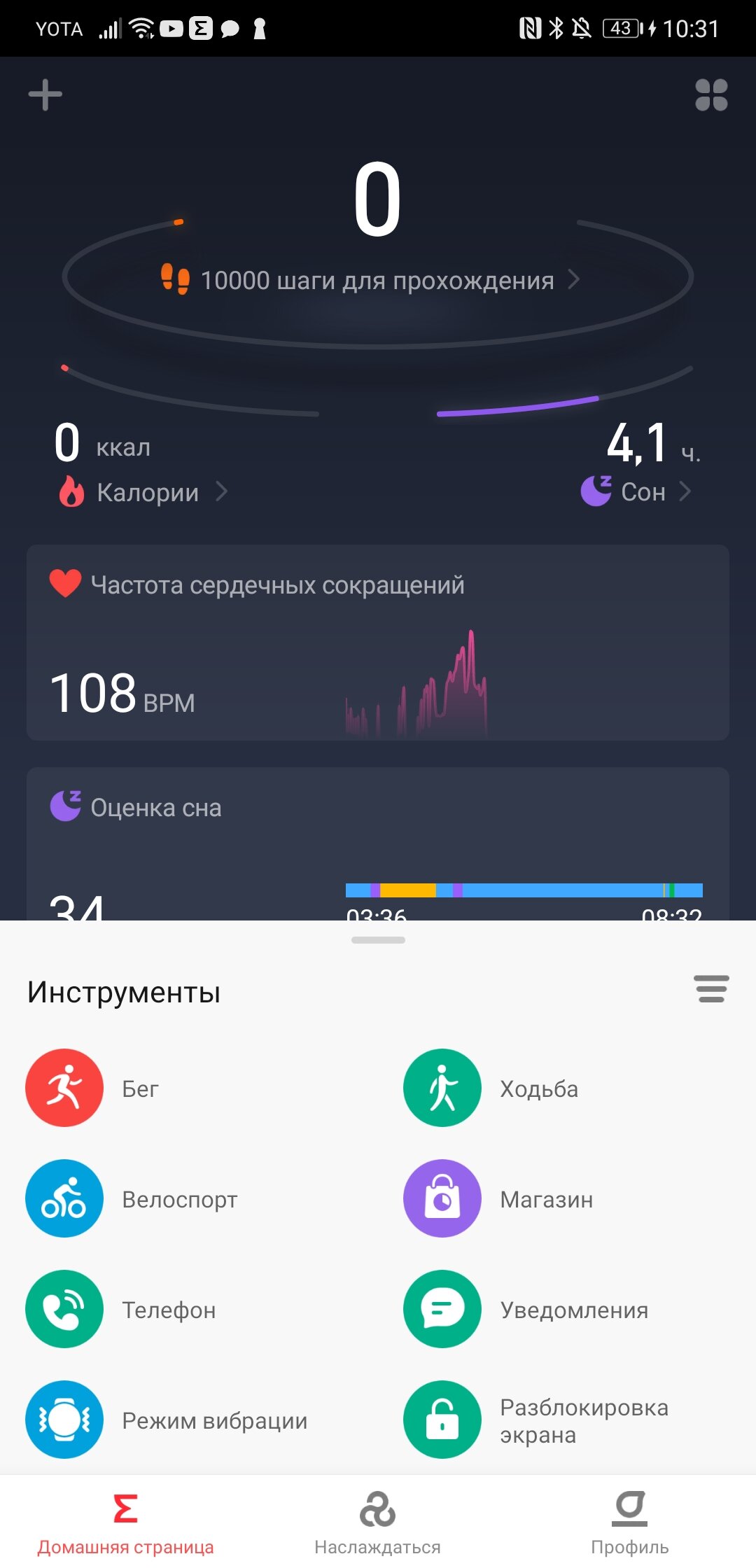
Task: Open the four-dot grid menu icon
Action: [x=711, y=94]
